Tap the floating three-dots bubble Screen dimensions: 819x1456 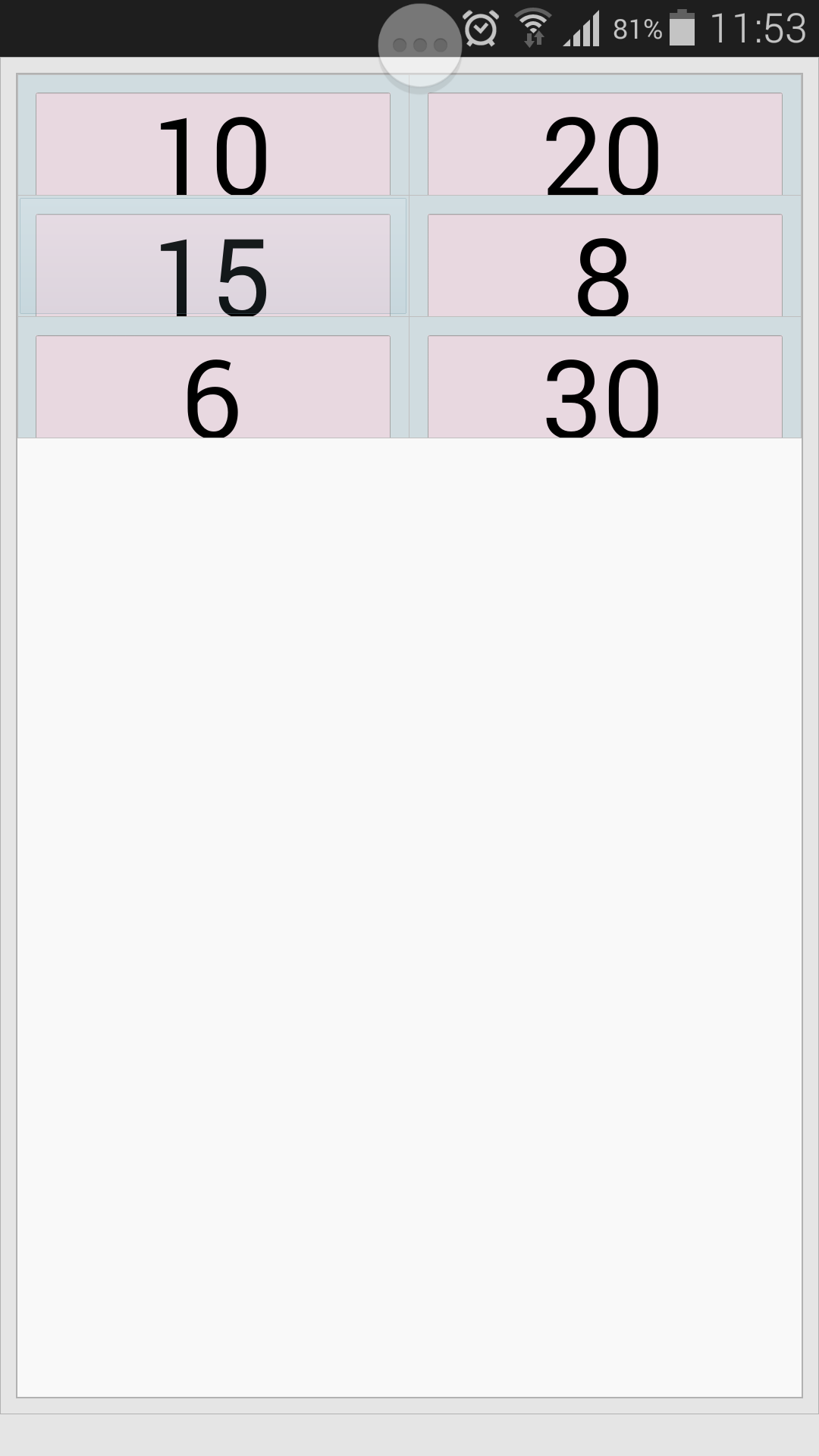pyautogui.click(x=420, y=45)
